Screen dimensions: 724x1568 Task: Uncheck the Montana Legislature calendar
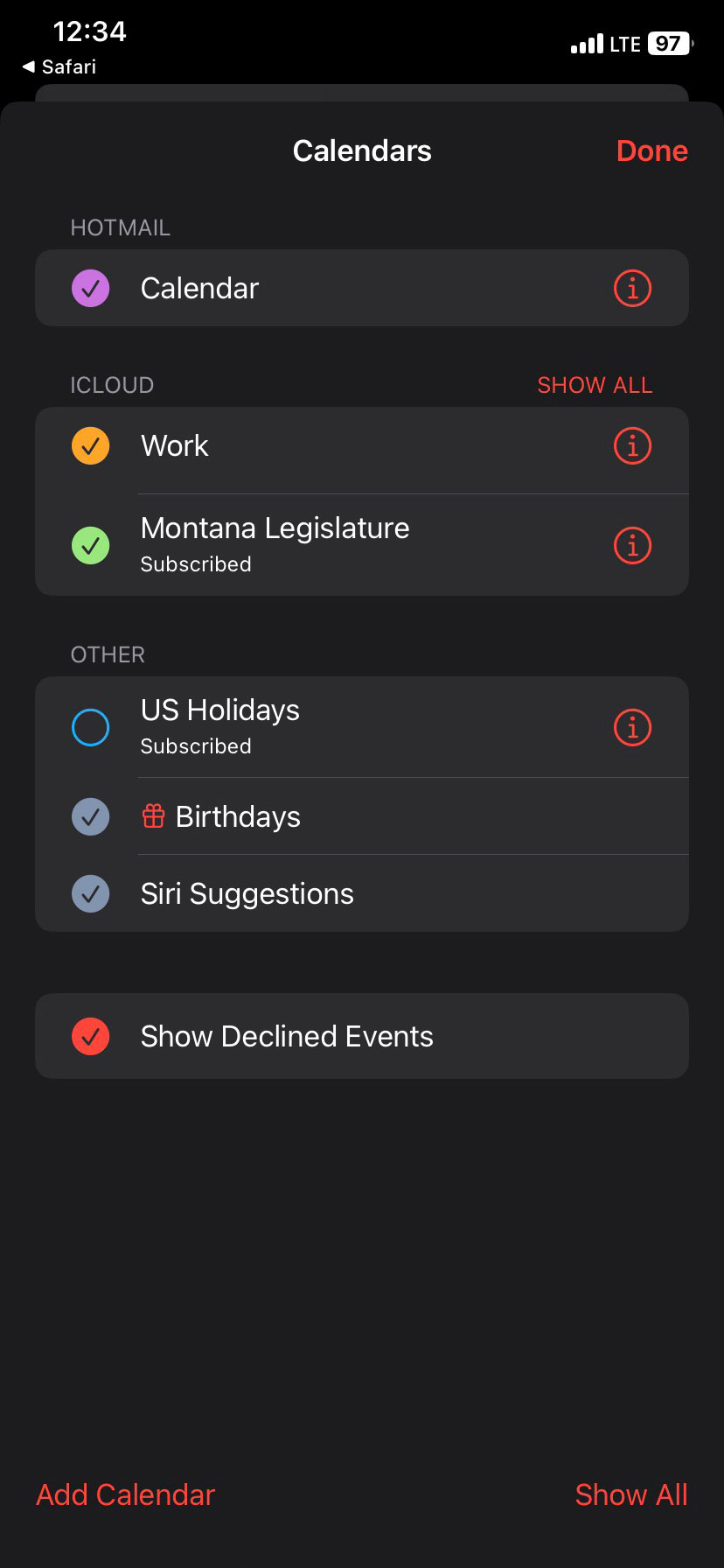90,545
